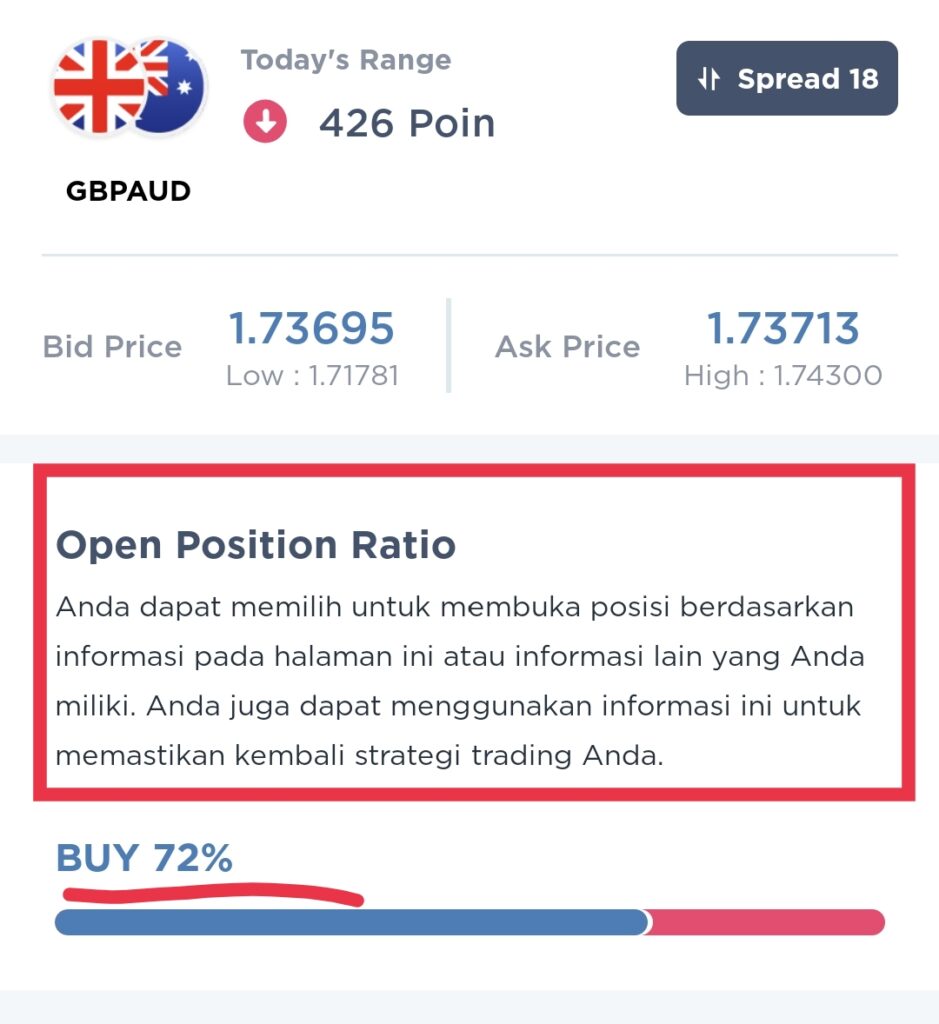Click the blue BUY portion of the ratio bar
The width and height of the screenshot is (939, 1024).
click(x=350, y=921)
